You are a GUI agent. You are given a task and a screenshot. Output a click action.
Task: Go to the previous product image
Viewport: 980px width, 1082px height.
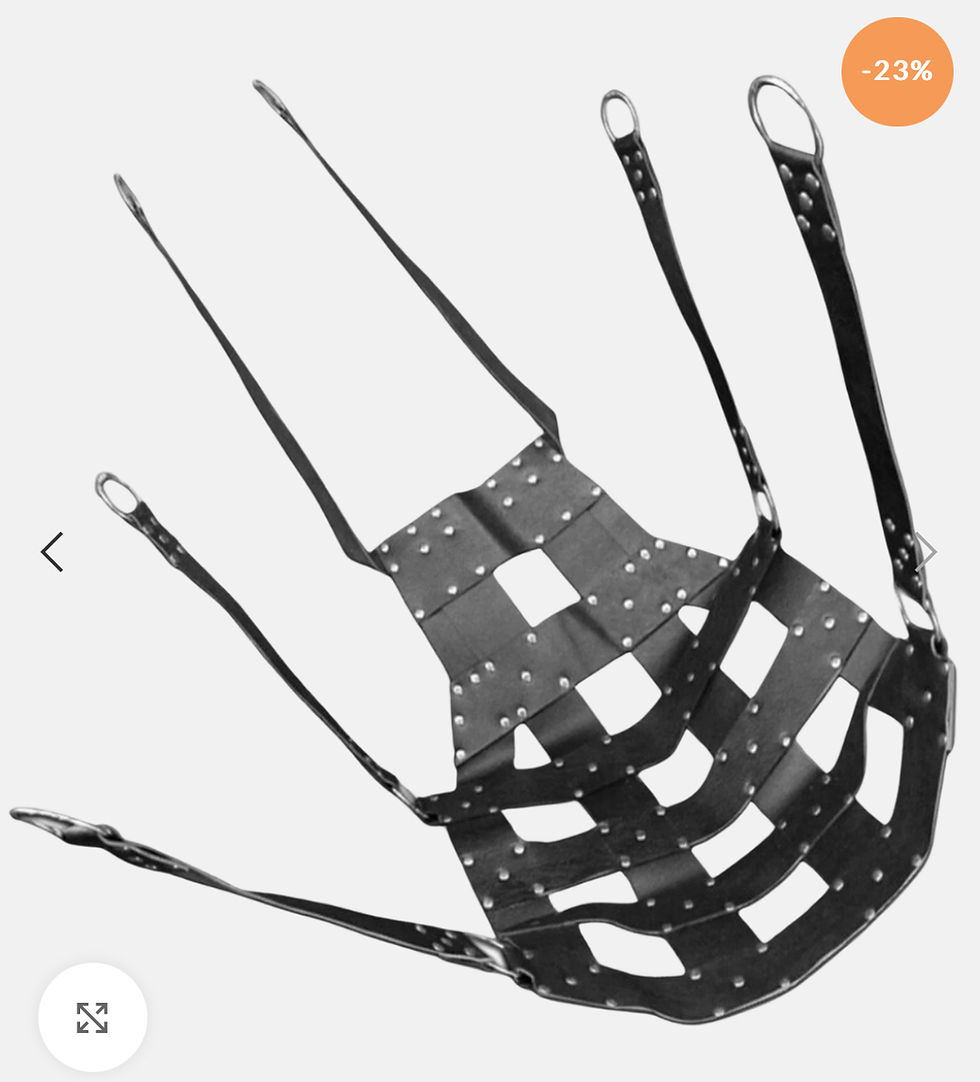click(52, 552)
